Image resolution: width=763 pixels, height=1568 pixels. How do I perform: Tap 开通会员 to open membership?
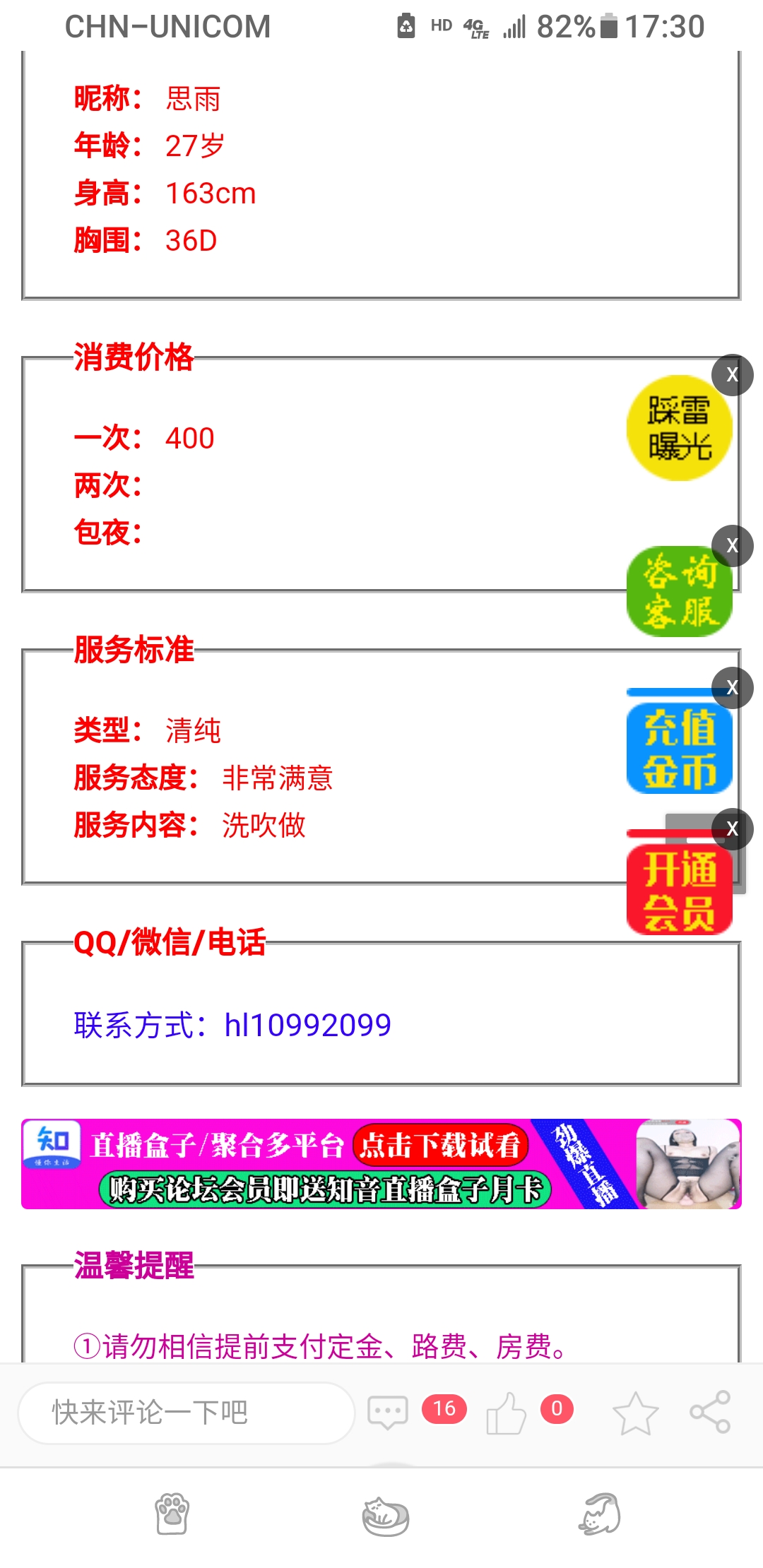(x=678, y=890)
